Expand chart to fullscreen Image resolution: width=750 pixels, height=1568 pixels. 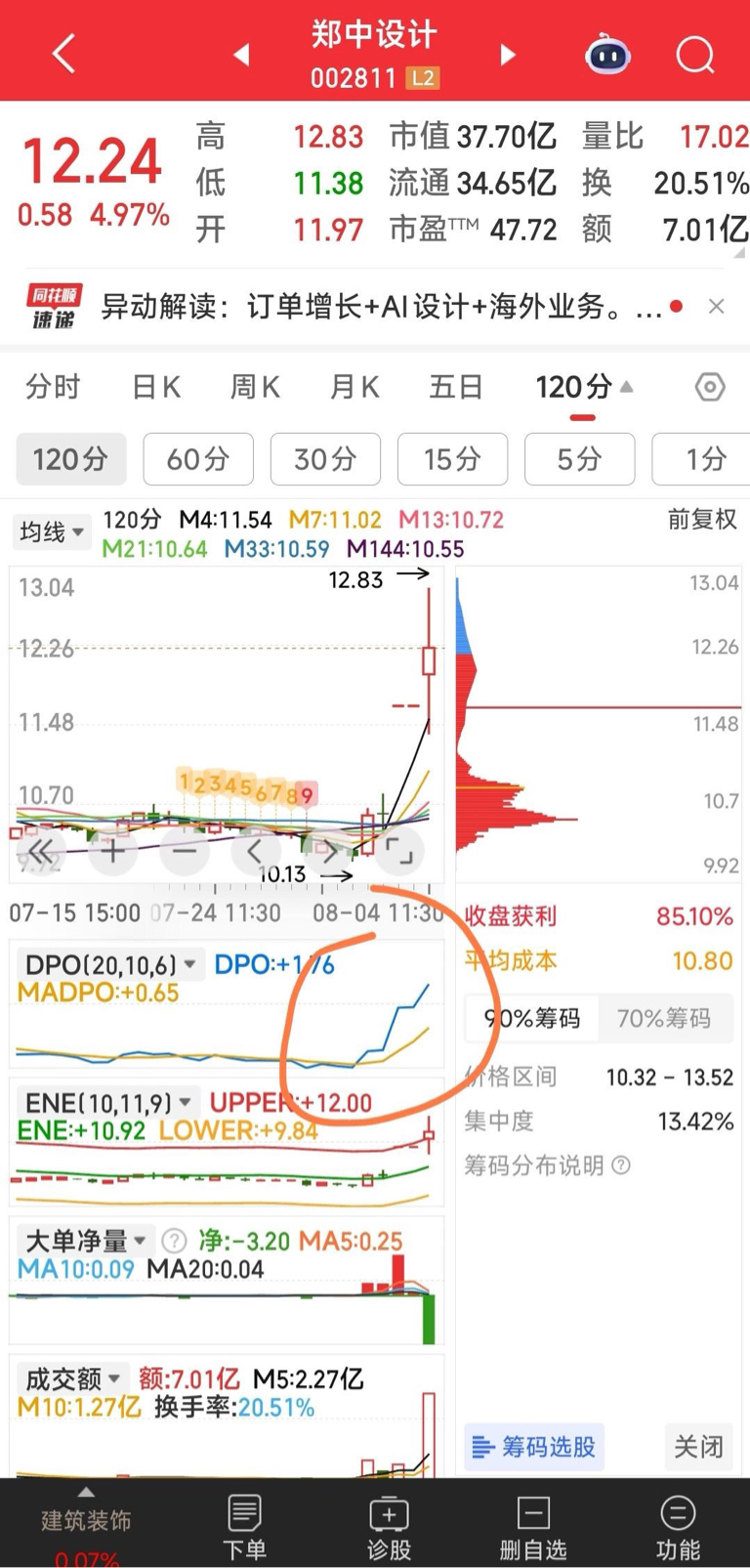click(x=399, y=851)
